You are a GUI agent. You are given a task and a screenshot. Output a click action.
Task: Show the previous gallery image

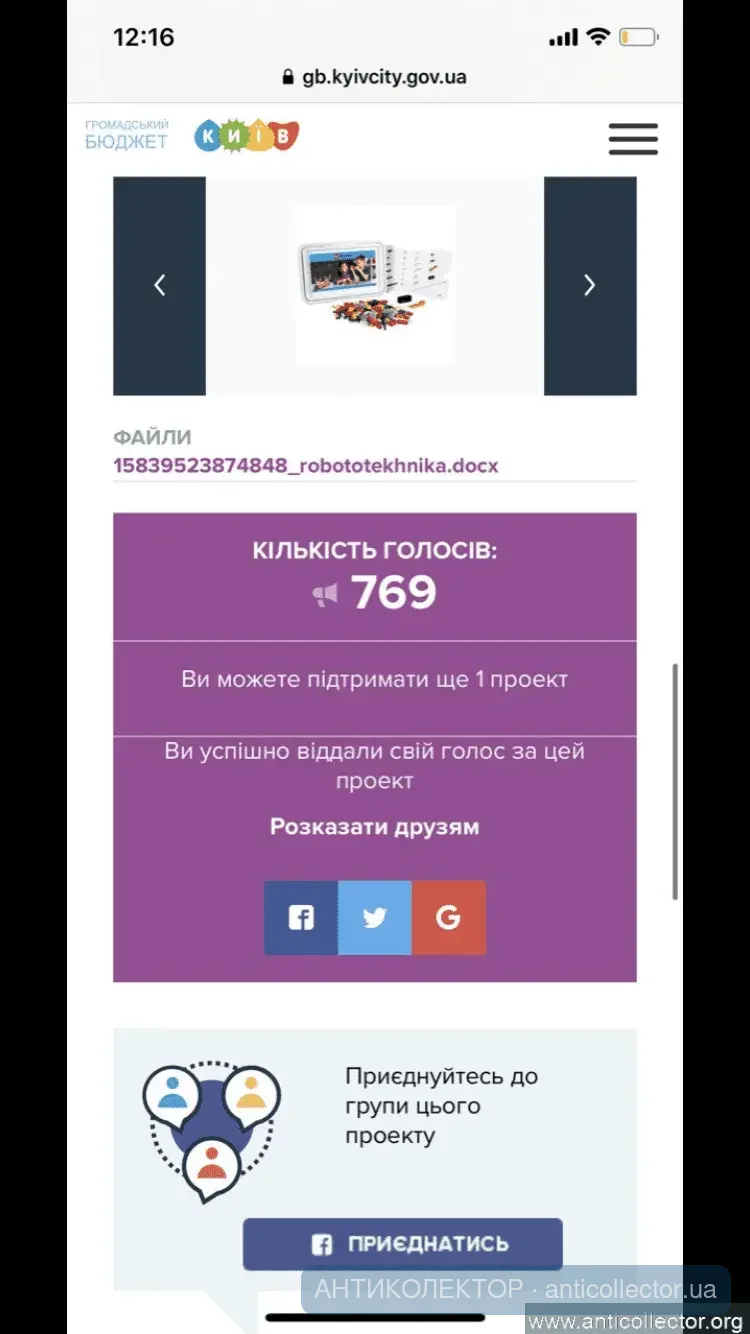point(159,286)
